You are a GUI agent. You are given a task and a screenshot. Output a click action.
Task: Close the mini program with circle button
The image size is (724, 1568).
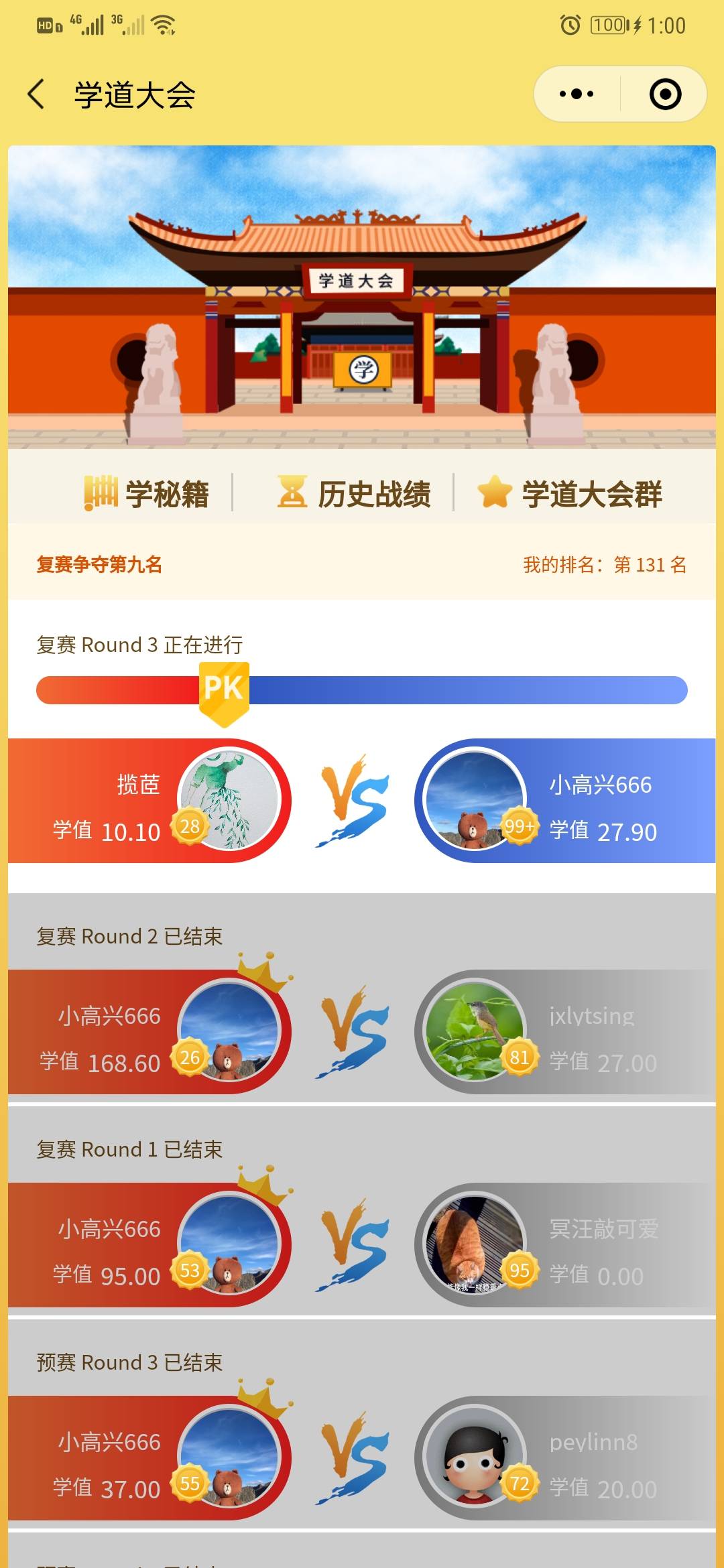click(665, 94)
